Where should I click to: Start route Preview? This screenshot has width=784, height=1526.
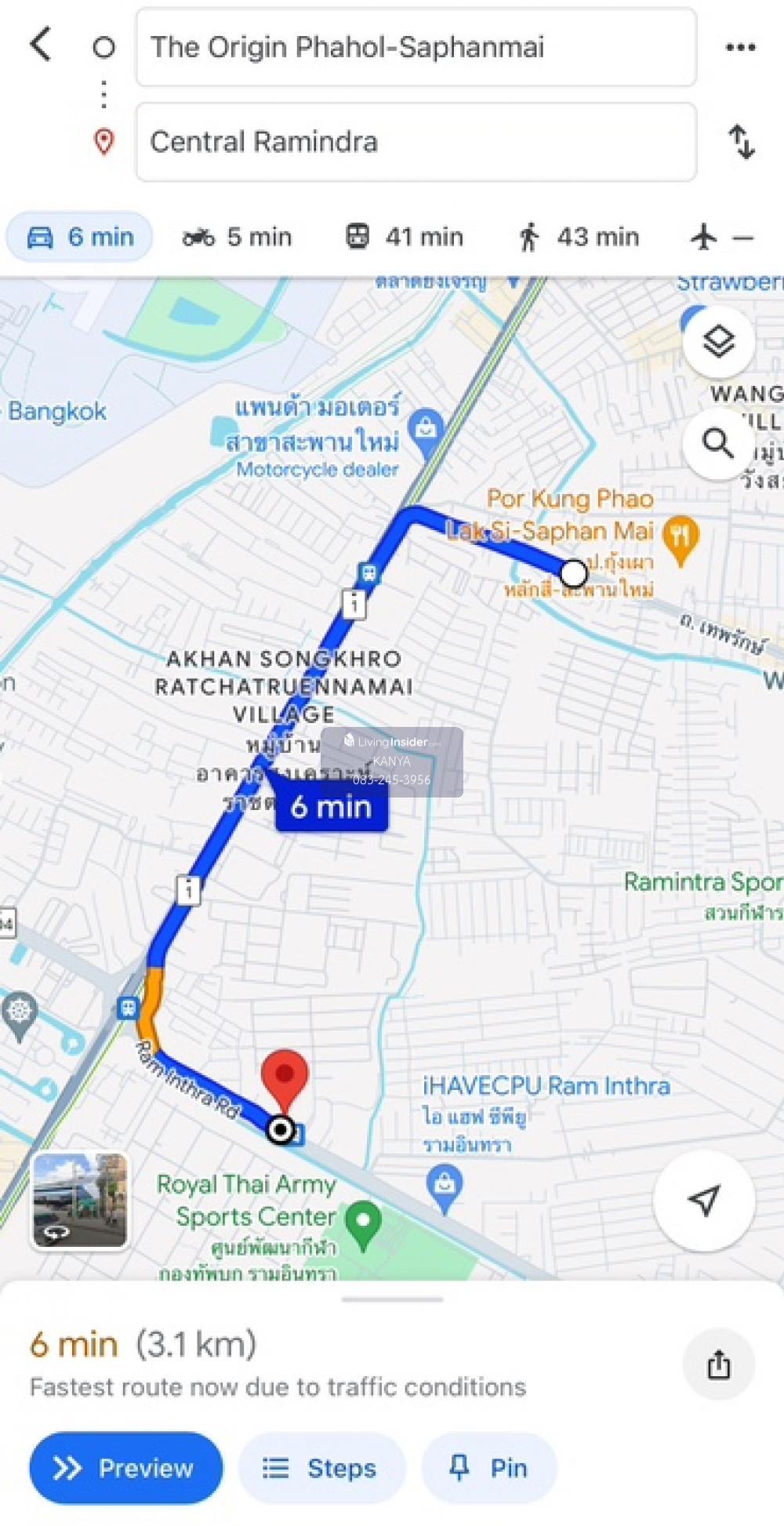click(125, 1468)
